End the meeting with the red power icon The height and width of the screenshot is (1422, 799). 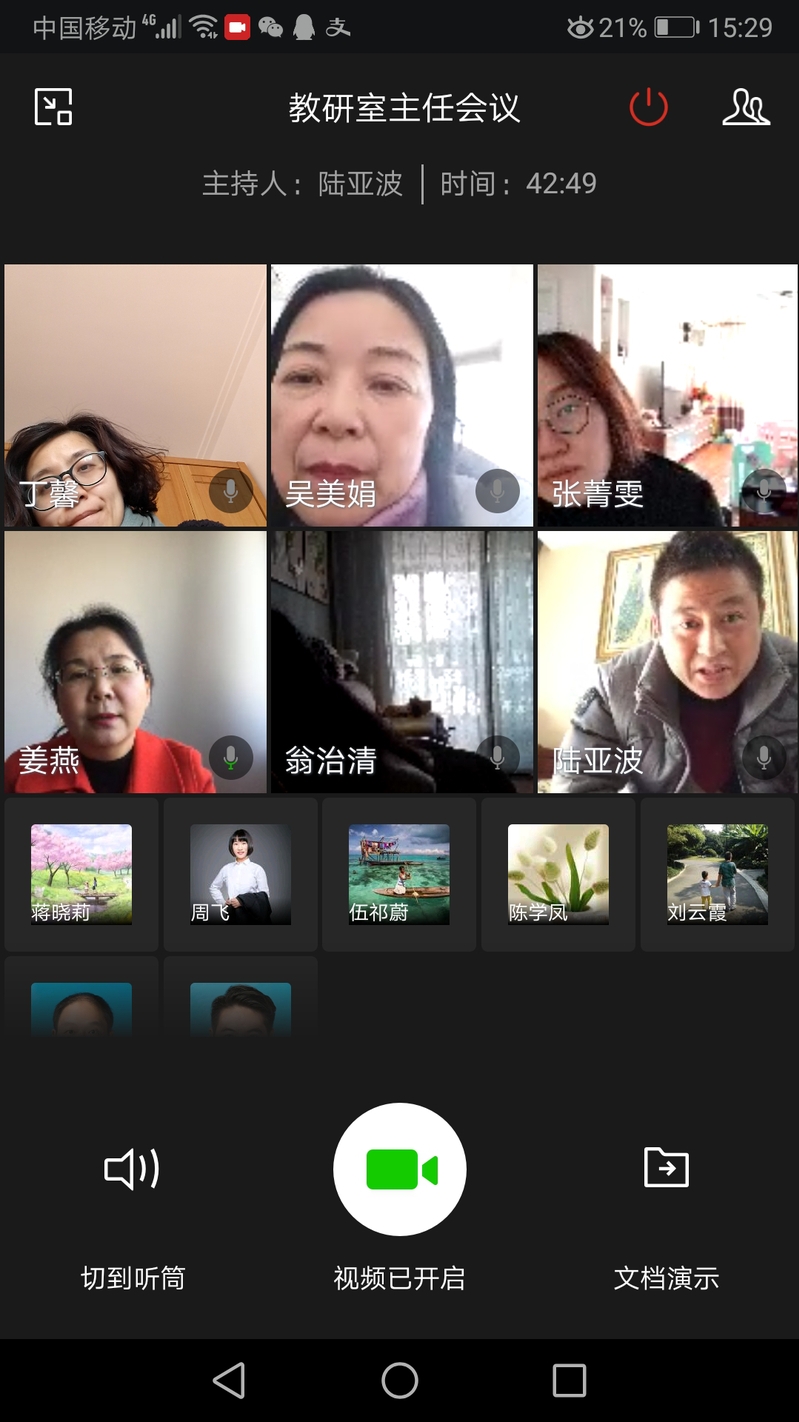click(x=648, y=107)
